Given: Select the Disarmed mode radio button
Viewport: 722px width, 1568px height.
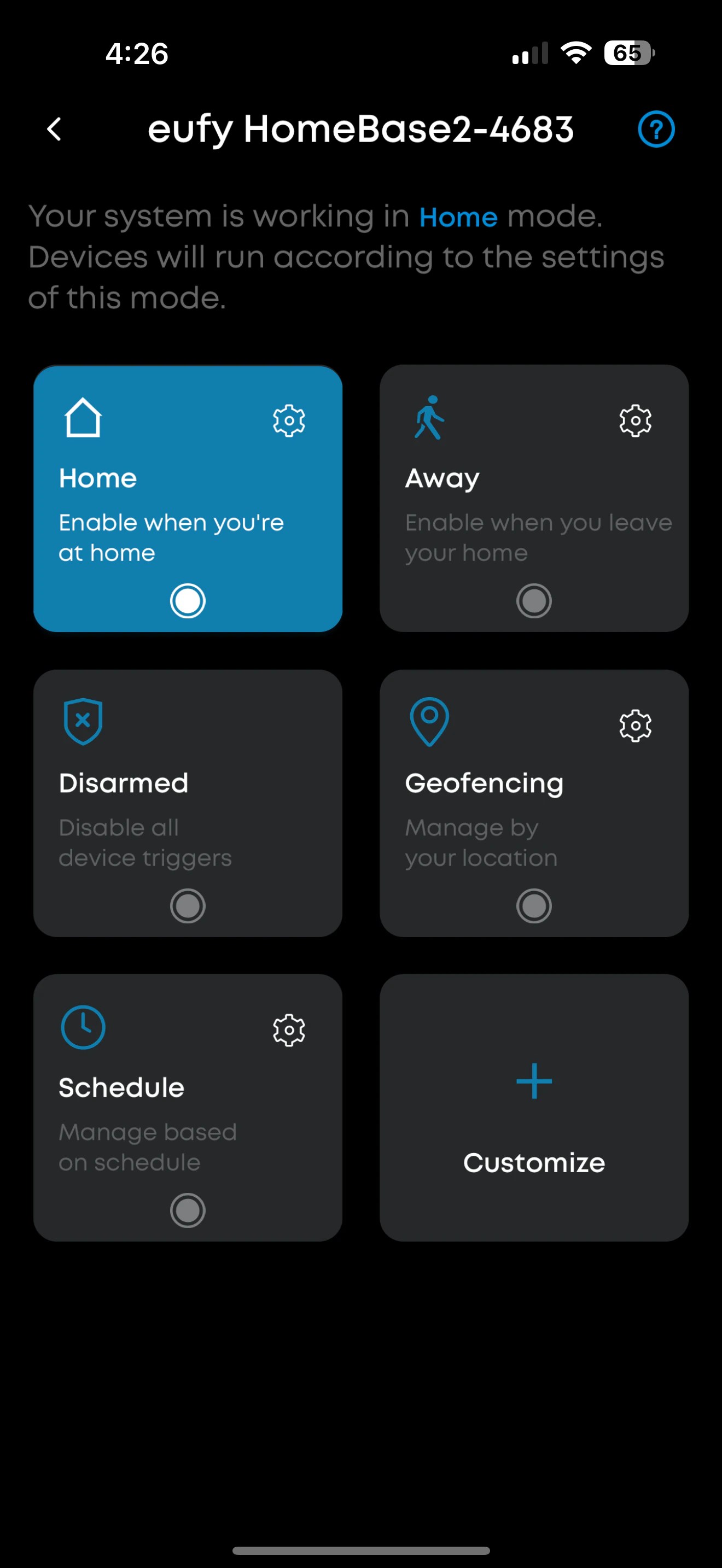Looking at the screenshot, I should pos(188,906).
